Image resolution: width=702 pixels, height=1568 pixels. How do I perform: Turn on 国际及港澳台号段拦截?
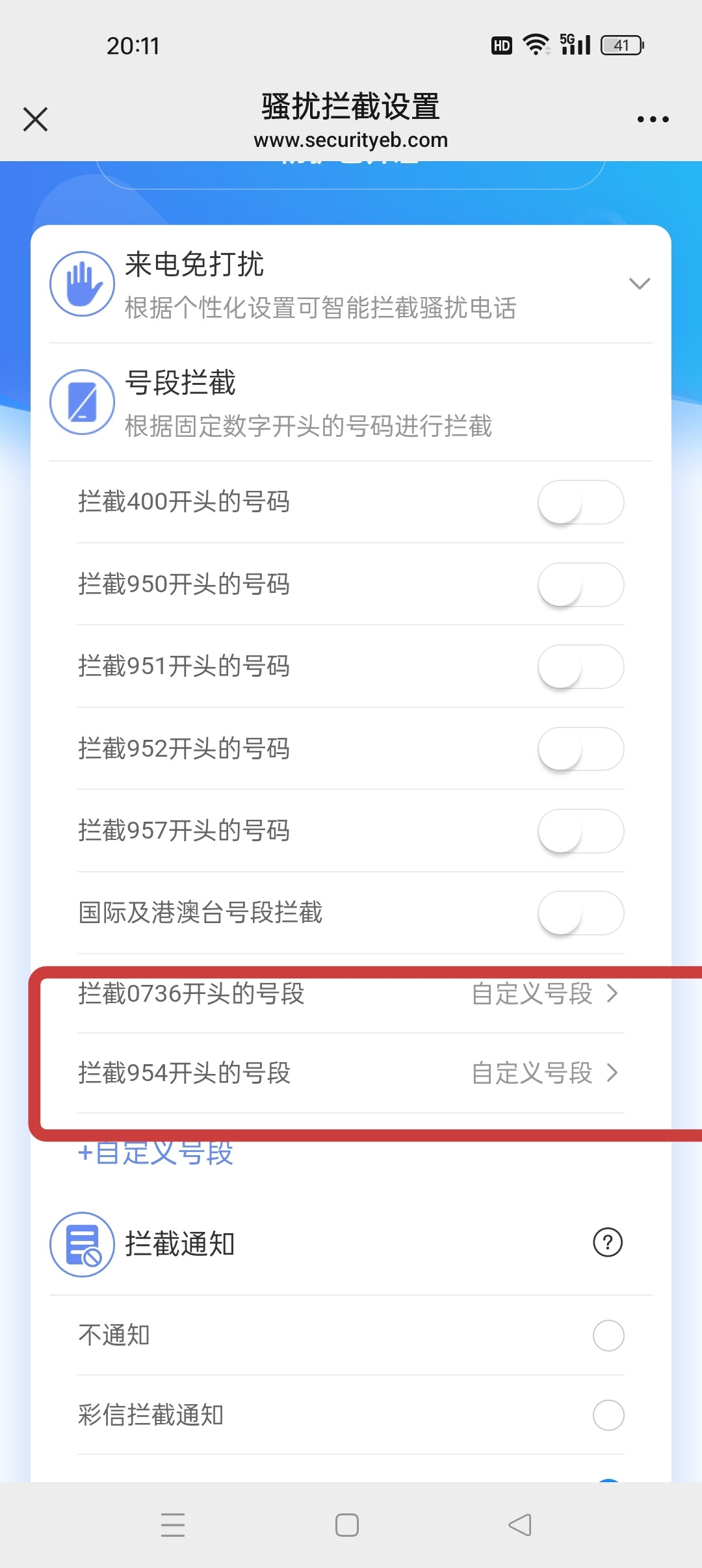click(x=580, y=913)
